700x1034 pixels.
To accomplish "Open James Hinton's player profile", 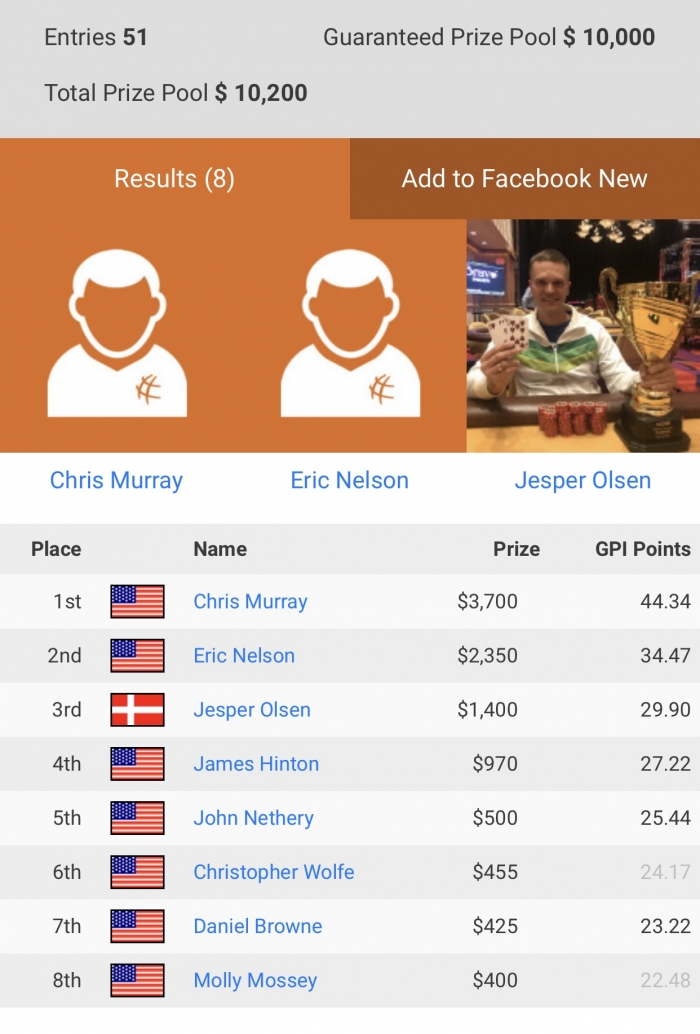I will [256, 764].
